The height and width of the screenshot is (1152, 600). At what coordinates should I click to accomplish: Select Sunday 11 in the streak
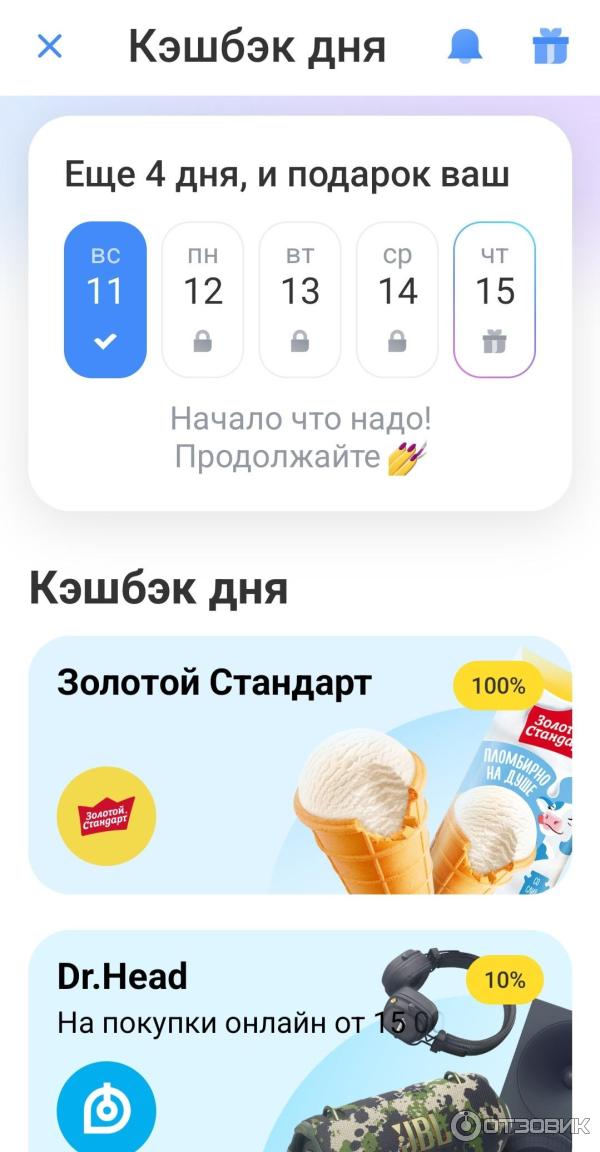click(105, 299)
